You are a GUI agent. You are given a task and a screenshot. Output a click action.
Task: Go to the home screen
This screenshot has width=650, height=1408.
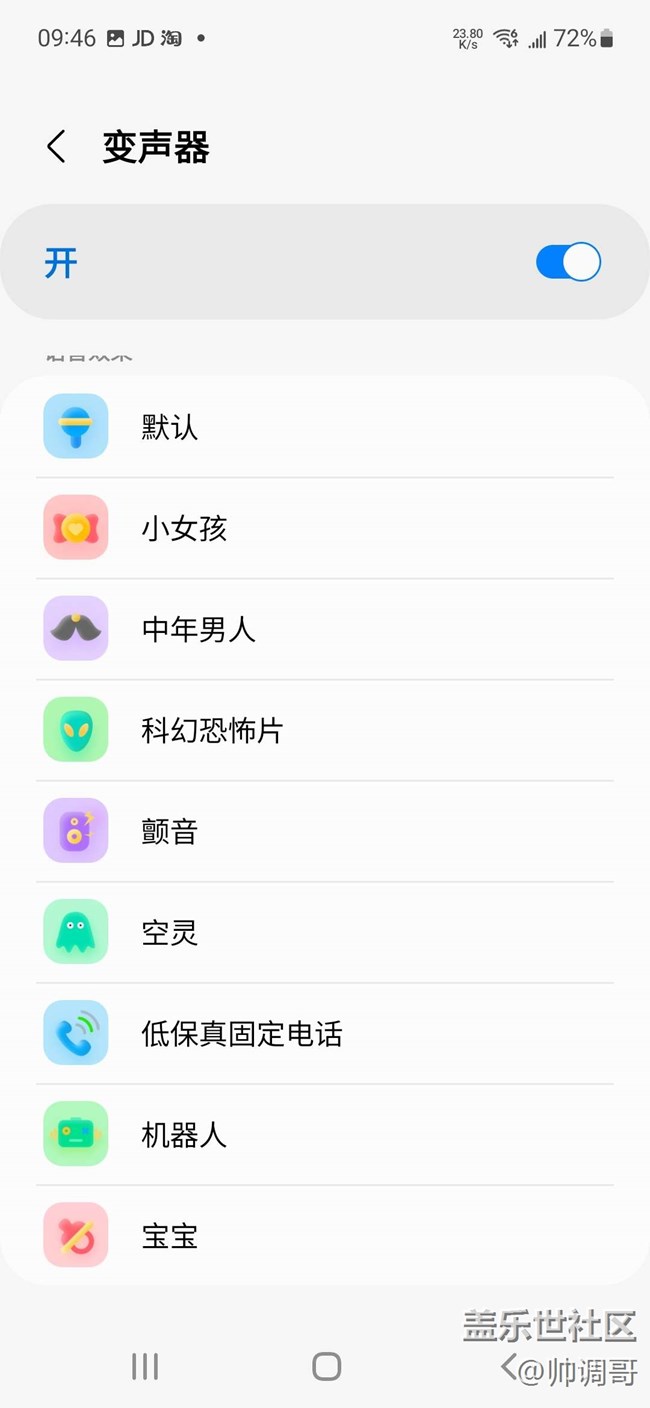pos(326,1366)
